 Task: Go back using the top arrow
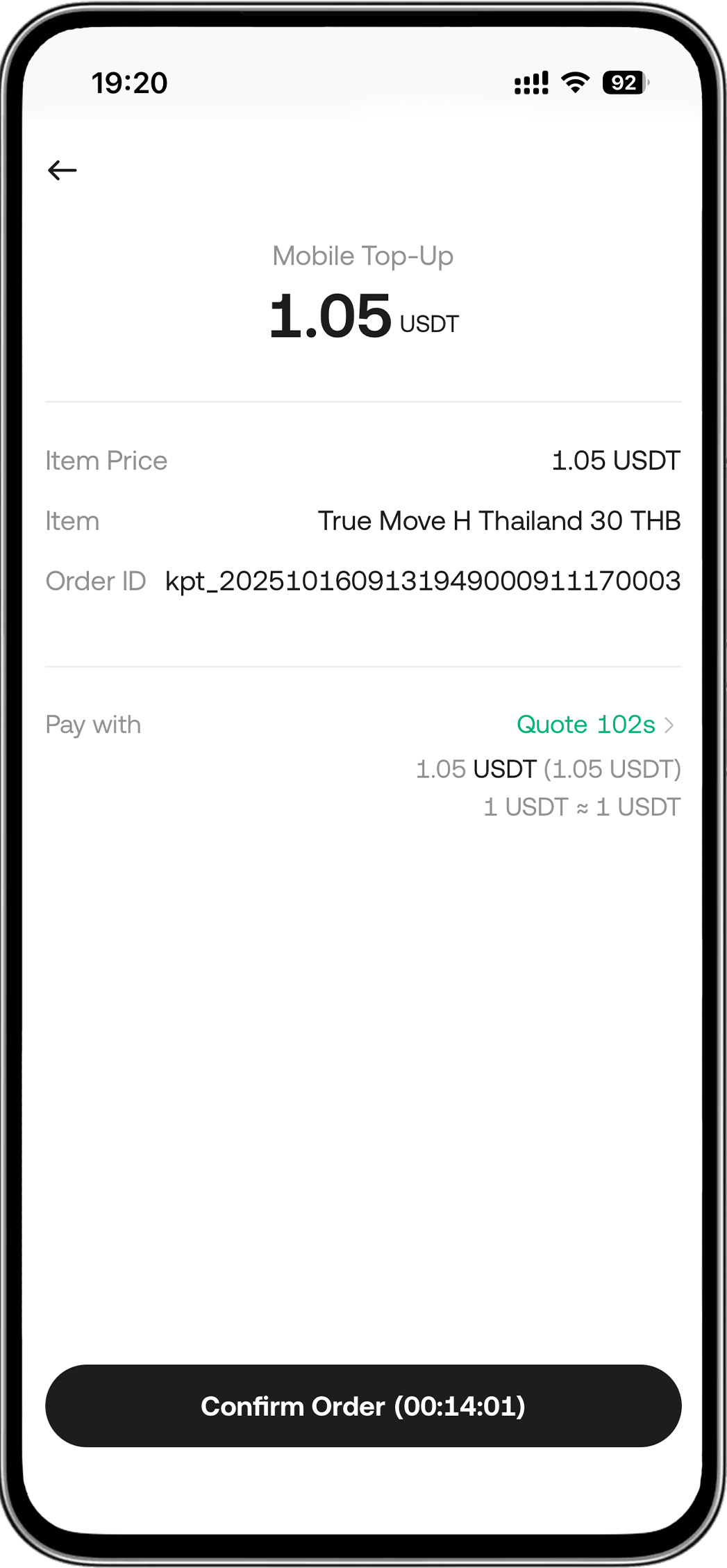(x=62, y=170)
